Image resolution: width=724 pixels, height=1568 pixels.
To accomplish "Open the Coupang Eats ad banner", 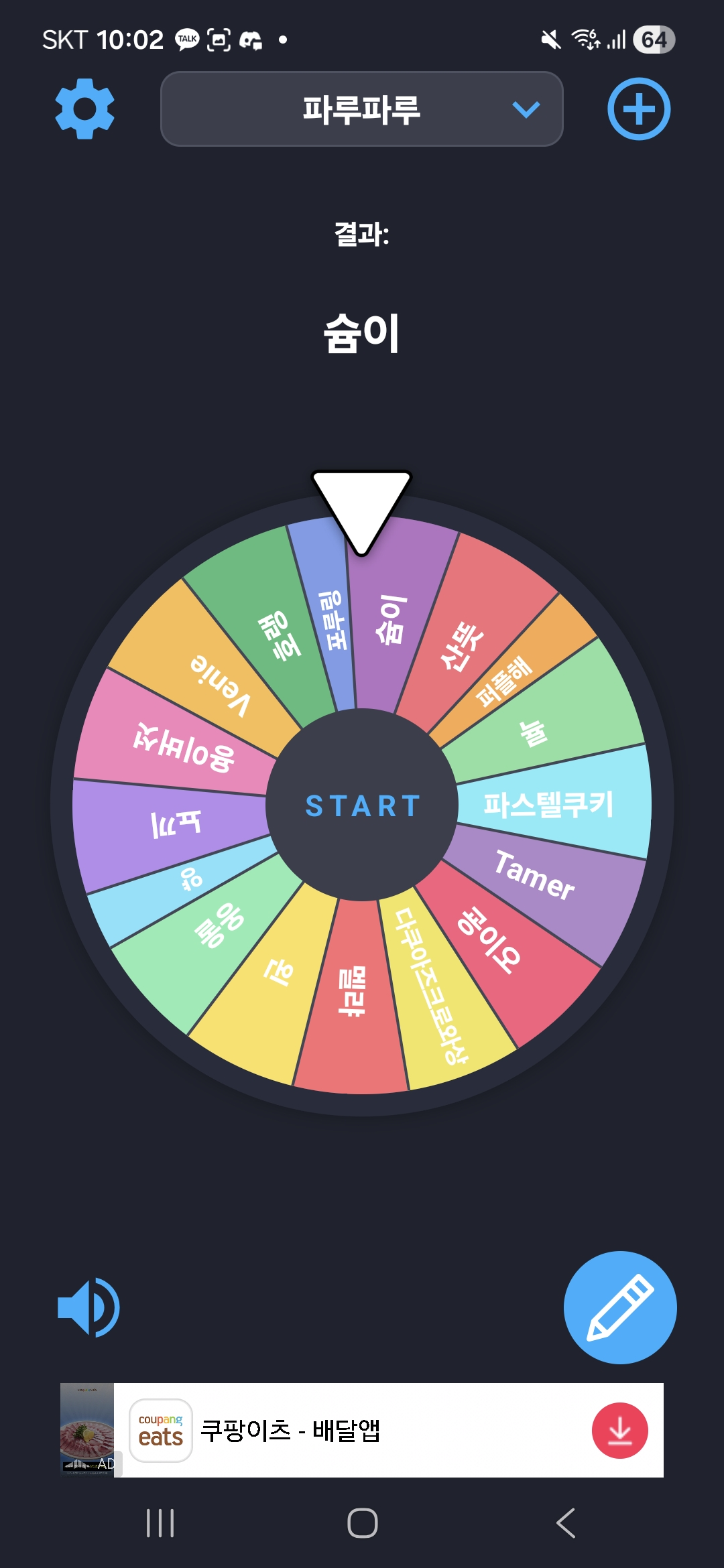I will click(335, 1431).
